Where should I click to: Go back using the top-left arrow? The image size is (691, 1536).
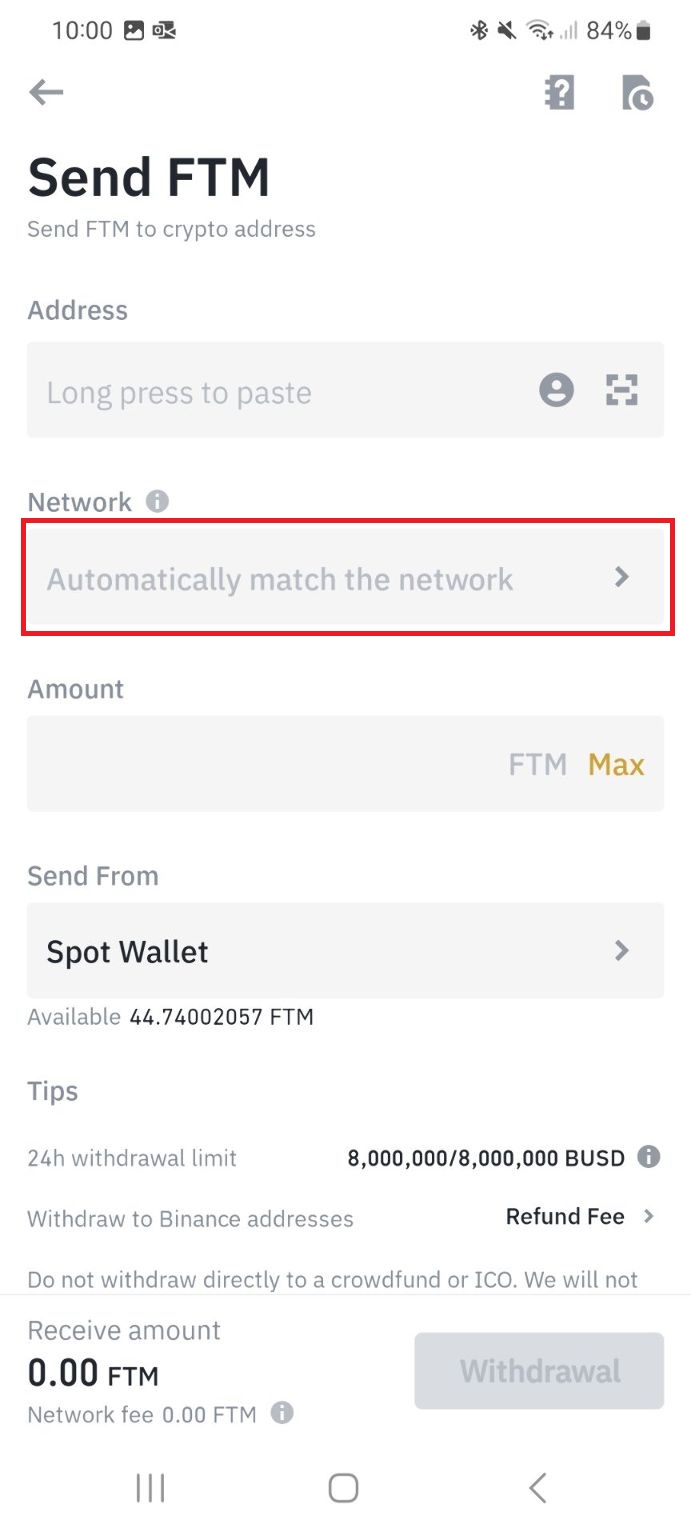click(46, 93)
